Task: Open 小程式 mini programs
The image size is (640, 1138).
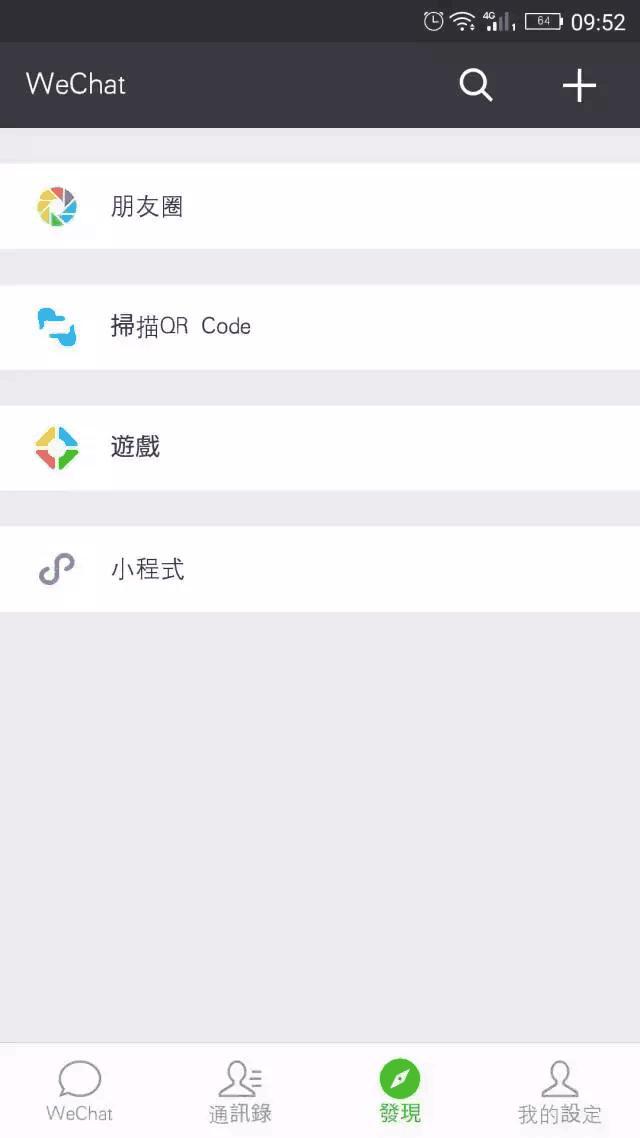Action: point(320,570)
